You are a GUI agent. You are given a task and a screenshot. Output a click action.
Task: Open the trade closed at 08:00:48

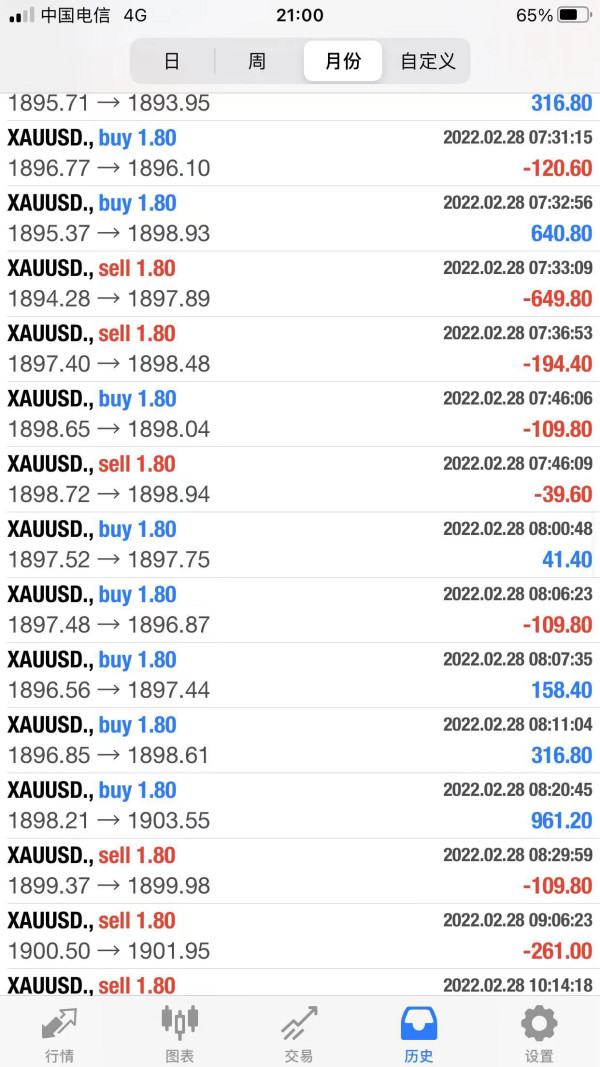(x=300, y=545)
